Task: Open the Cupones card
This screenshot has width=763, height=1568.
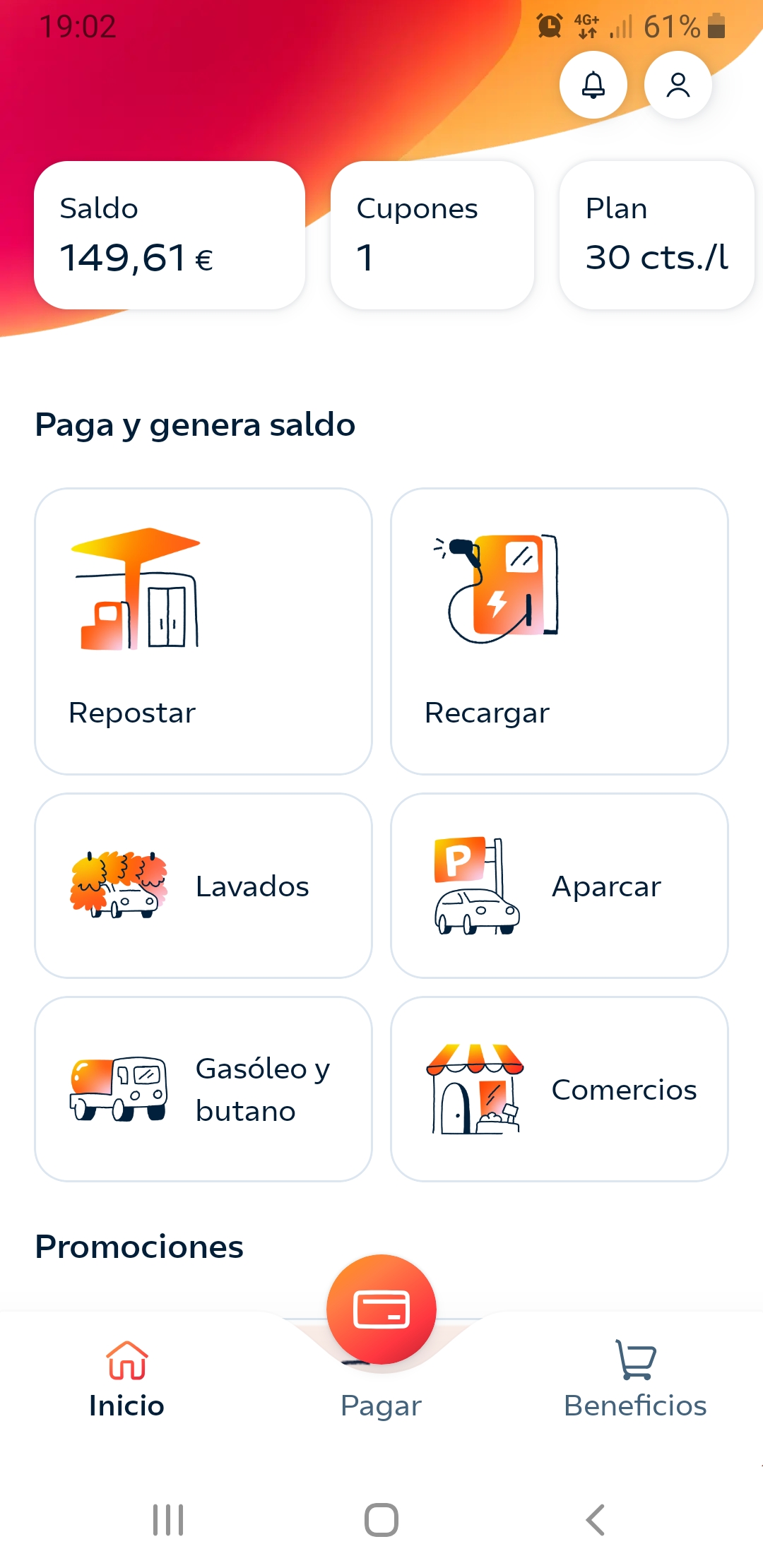Action: pyautogui.click(x=432, y=235)
